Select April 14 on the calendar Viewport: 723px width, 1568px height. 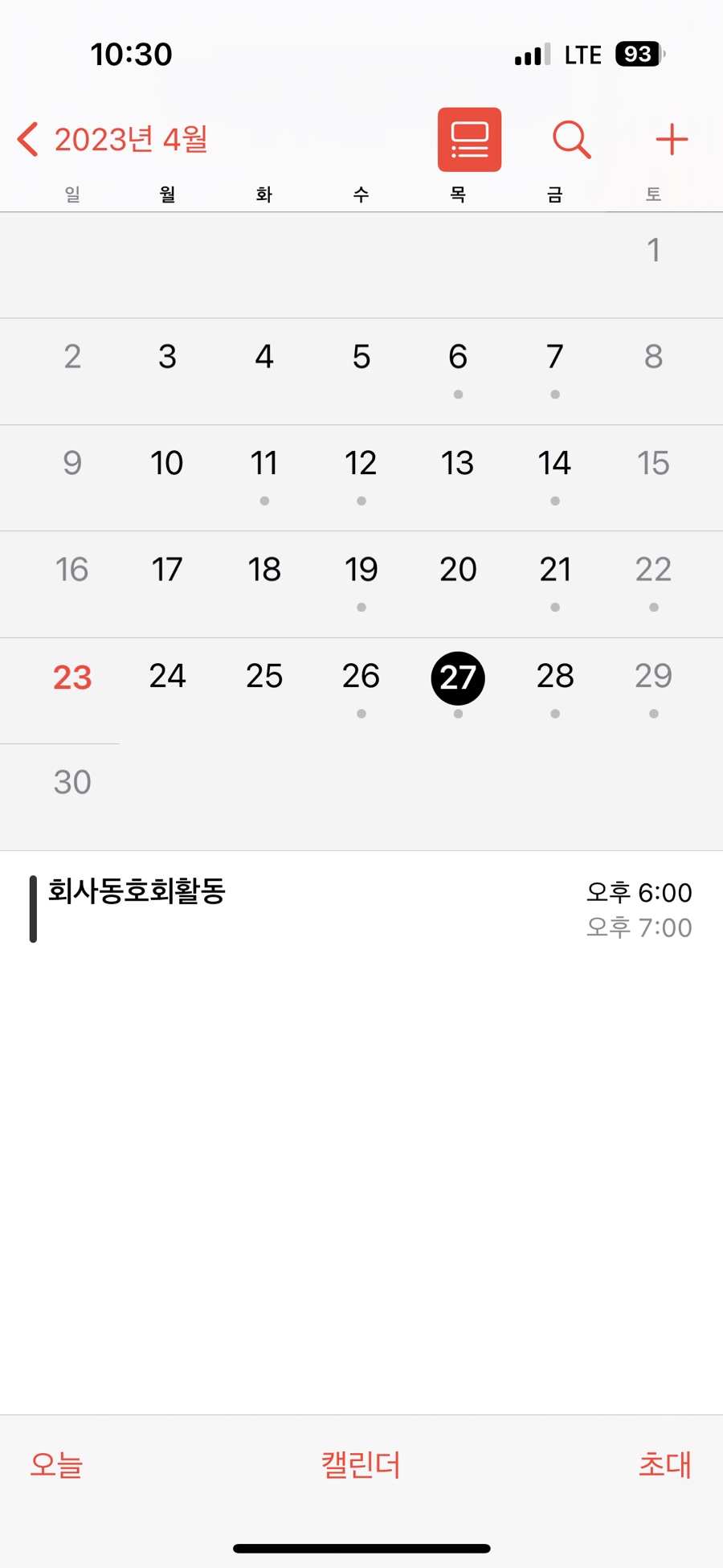pyautogui.click(x=555, y=464)
